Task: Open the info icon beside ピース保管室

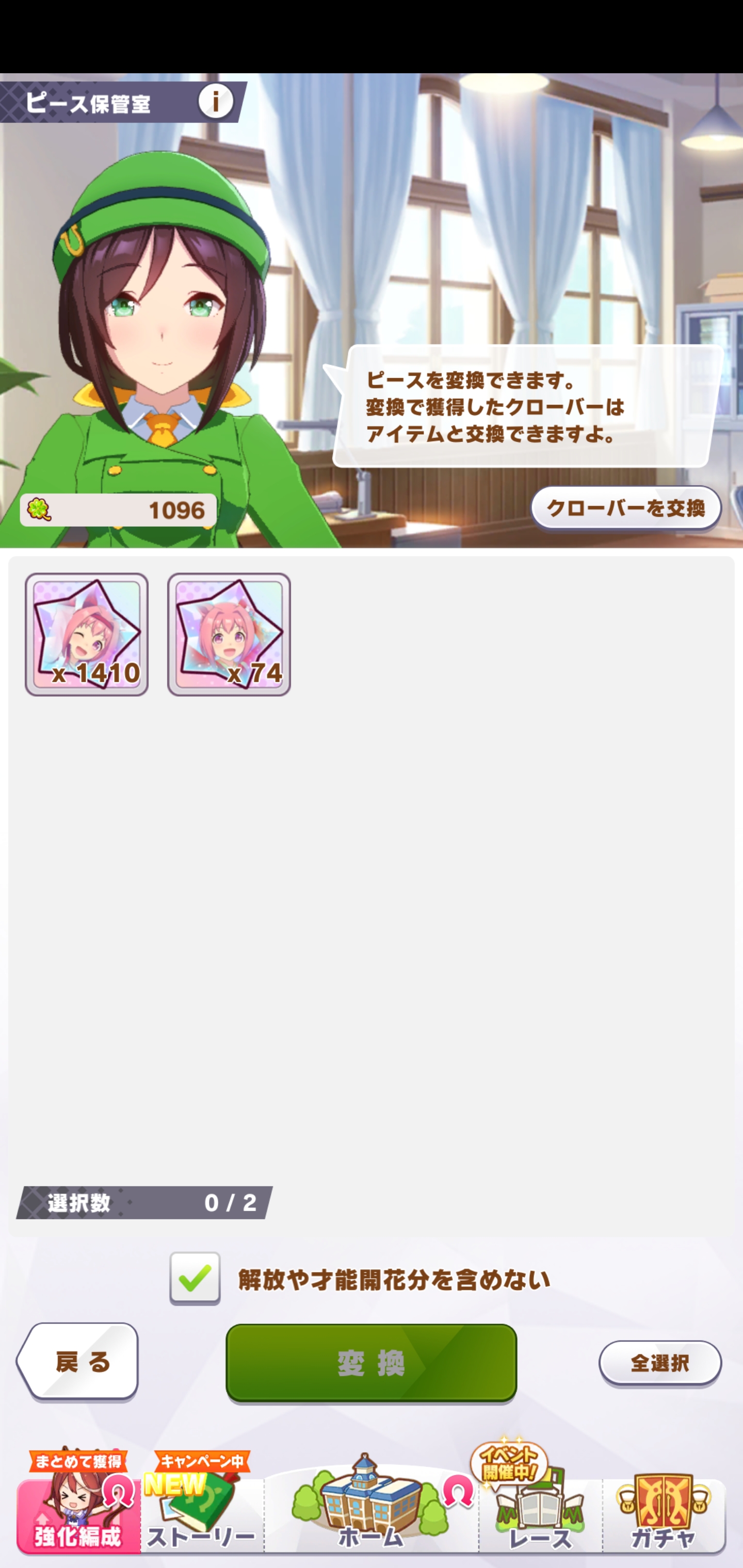Action: point(216,101)
